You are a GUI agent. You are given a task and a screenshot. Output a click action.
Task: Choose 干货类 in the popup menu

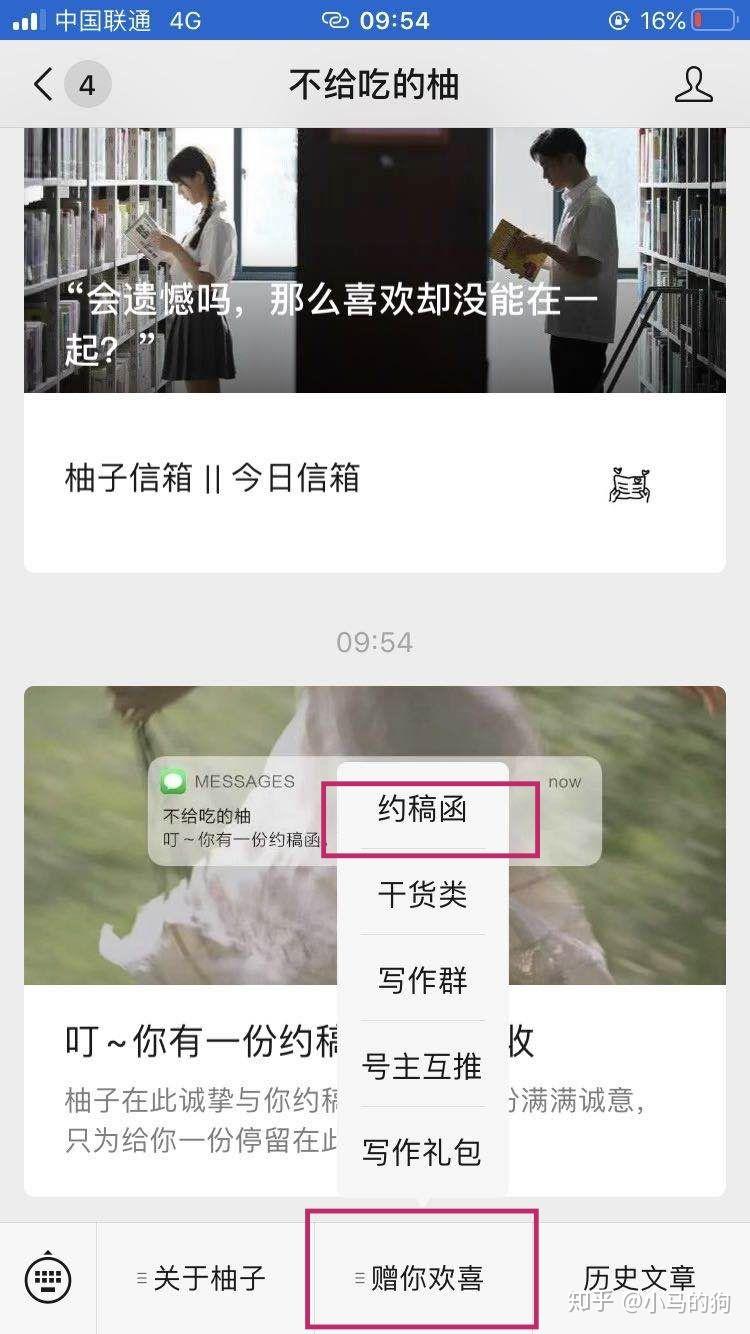pos(423,894)
